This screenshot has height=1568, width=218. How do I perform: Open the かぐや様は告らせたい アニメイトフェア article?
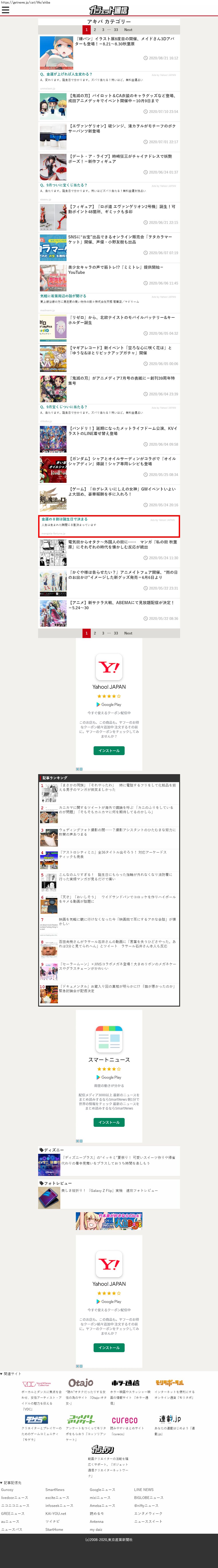(122, 575)
